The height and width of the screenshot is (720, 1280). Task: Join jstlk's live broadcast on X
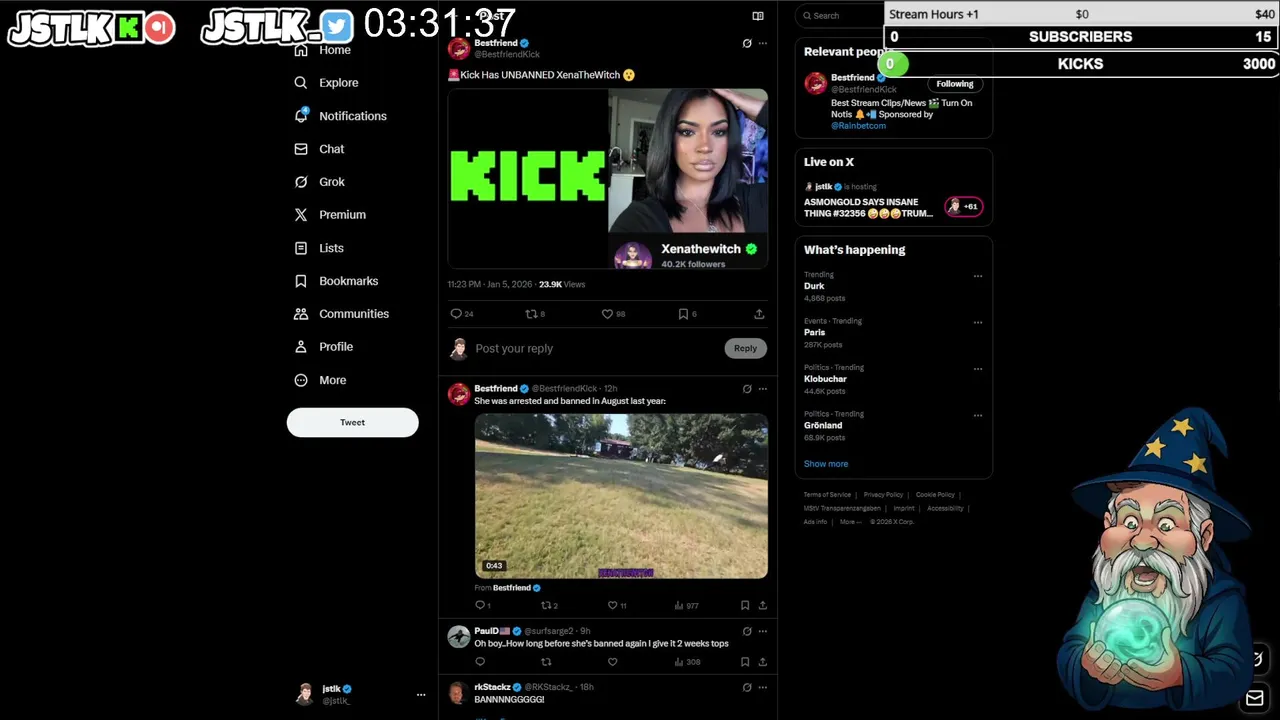(868, 207)
